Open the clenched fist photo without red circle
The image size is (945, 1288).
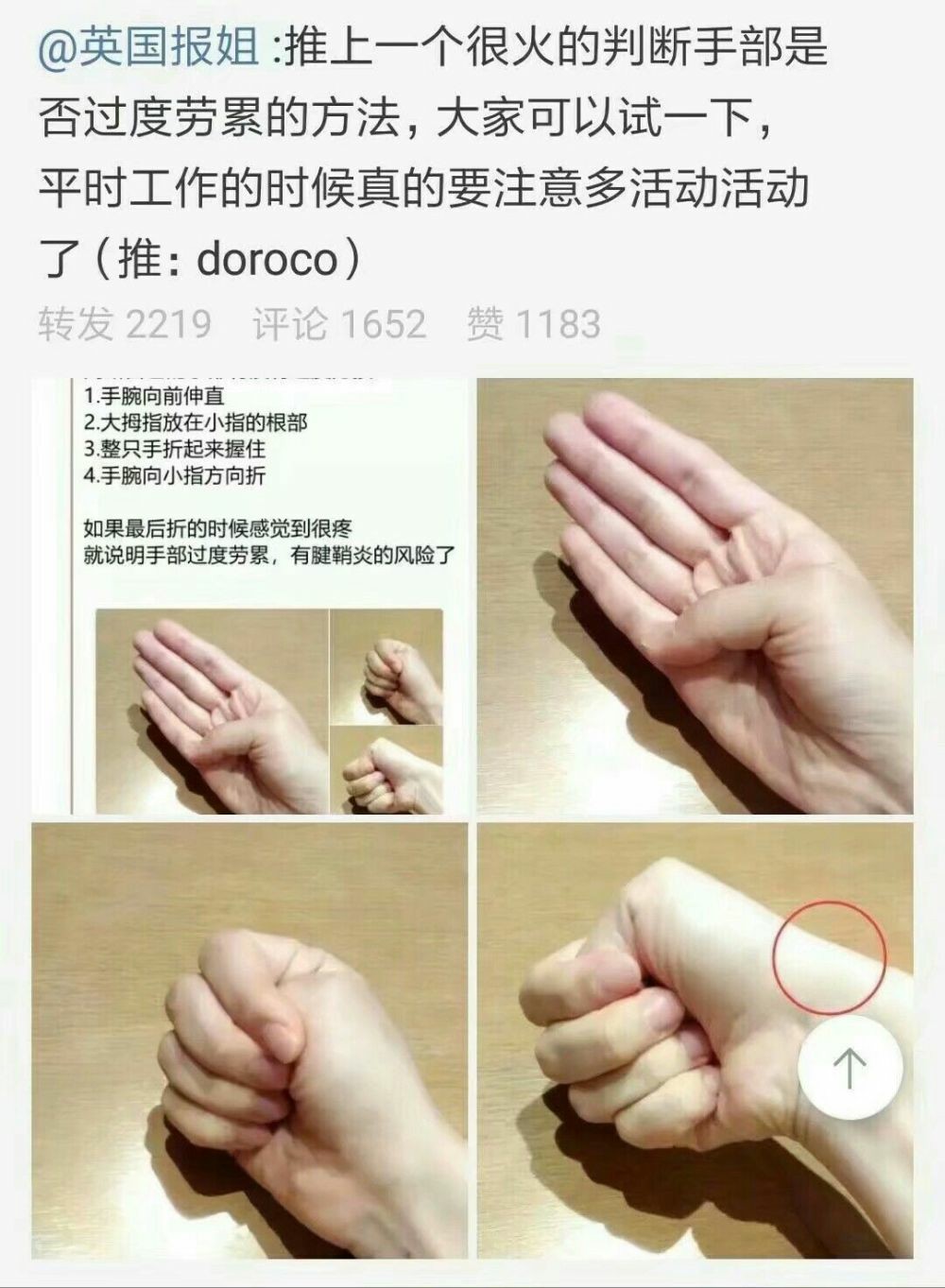249,1039
